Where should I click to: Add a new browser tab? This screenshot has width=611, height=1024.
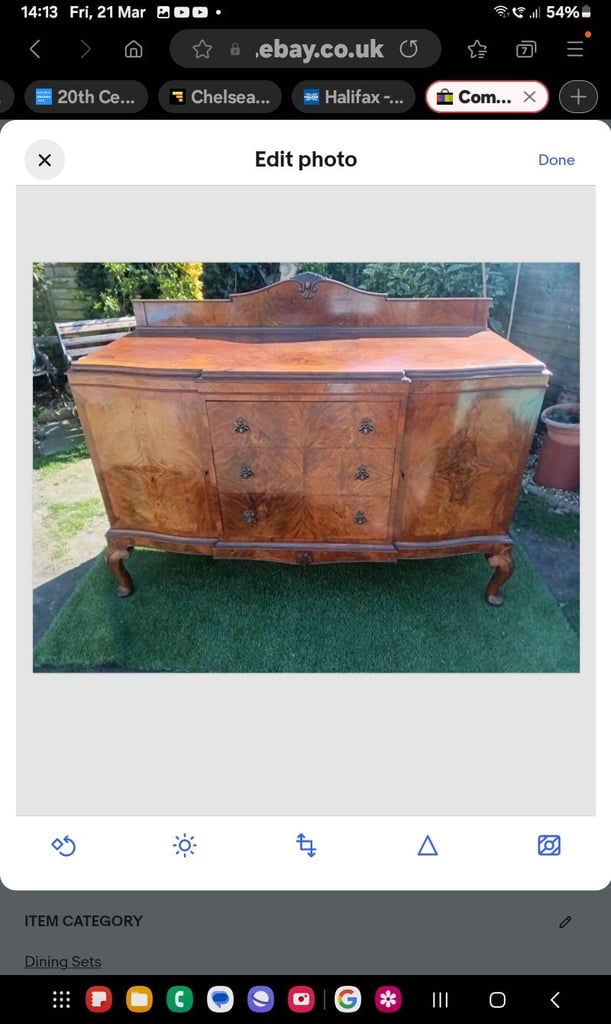pos(578,97)
